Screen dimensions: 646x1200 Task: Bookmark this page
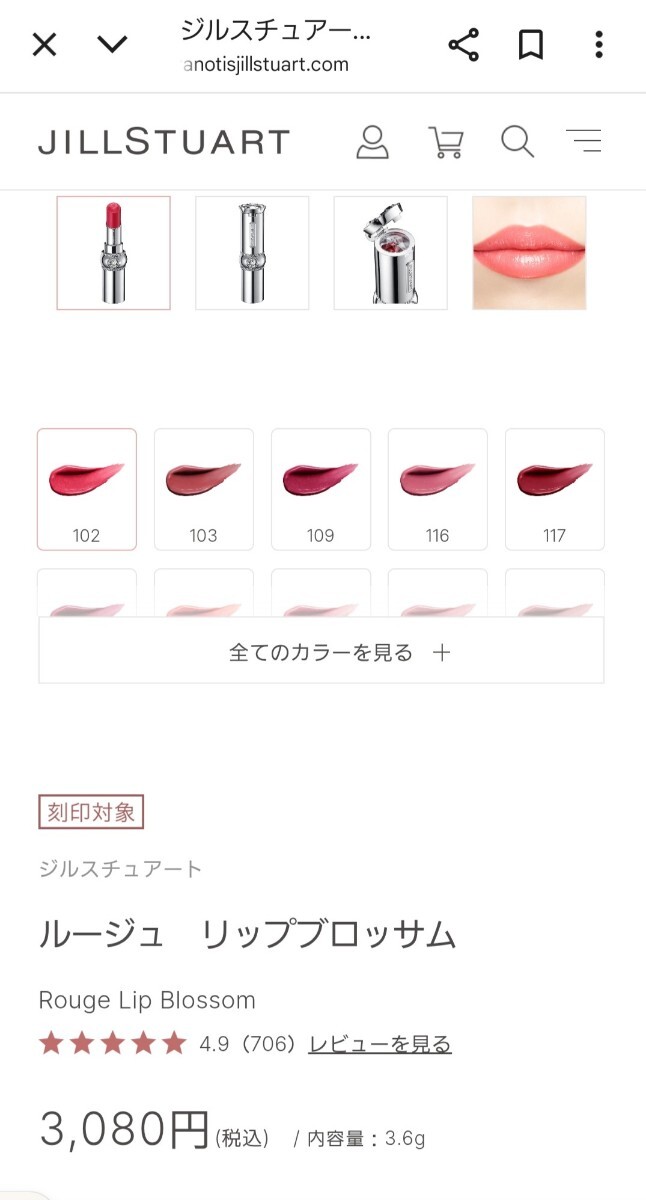click(530, 45)
